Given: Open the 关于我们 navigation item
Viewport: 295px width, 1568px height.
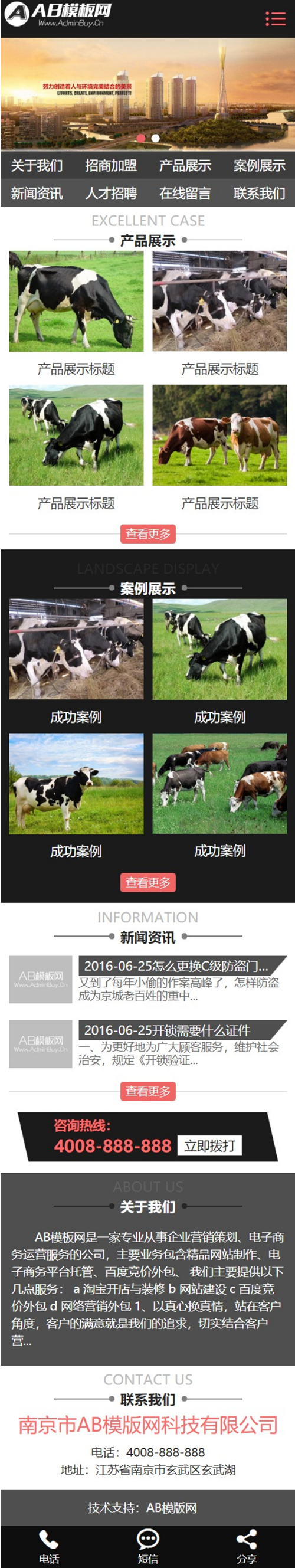Looking at the screenshot, I should [x=37, y=166].
